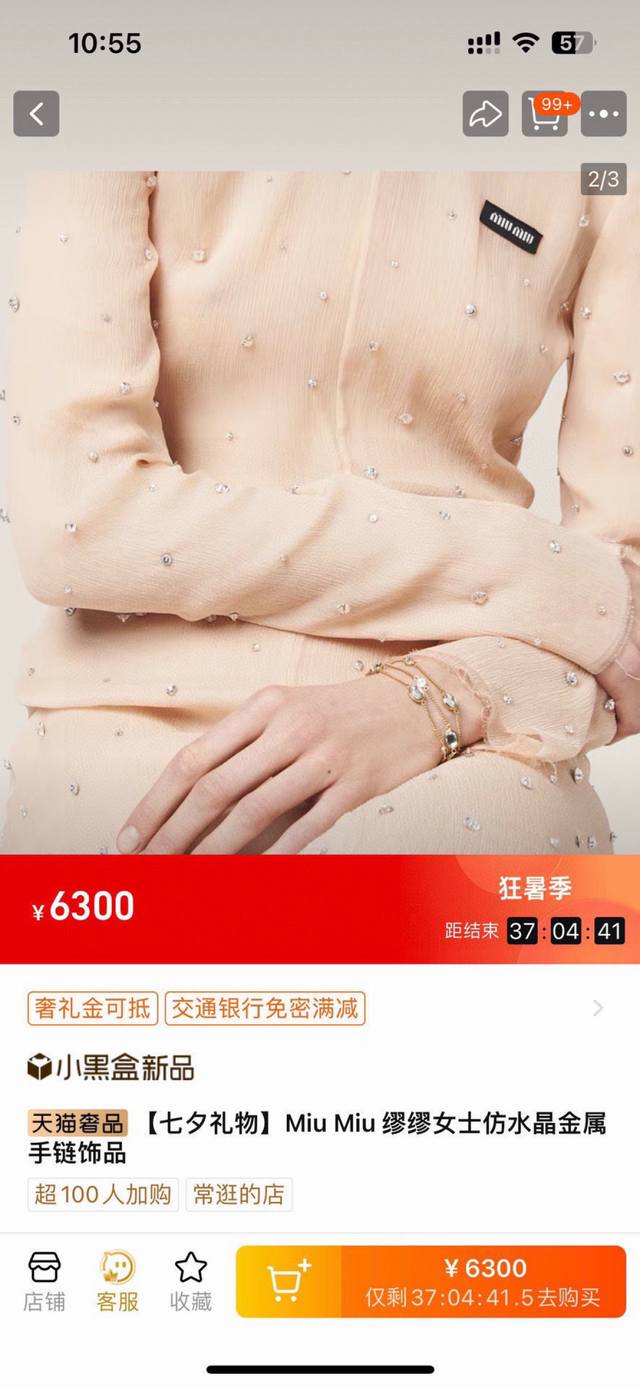Contact 客服 customer service
The width and height of the screenshot is (640, 1387).
[117, 1281]
